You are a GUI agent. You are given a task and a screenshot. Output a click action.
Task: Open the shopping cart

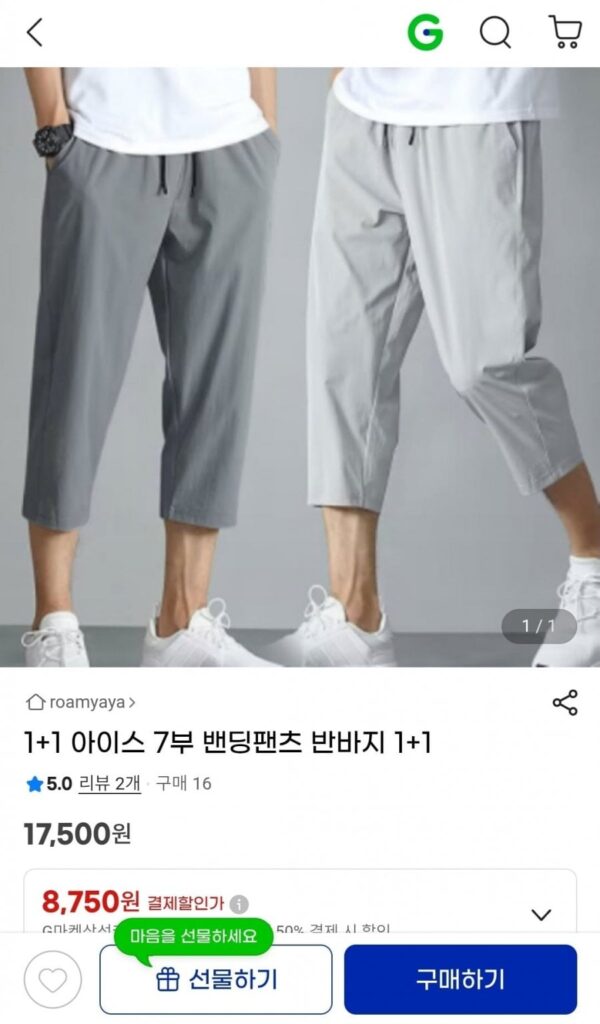(565, 33)
